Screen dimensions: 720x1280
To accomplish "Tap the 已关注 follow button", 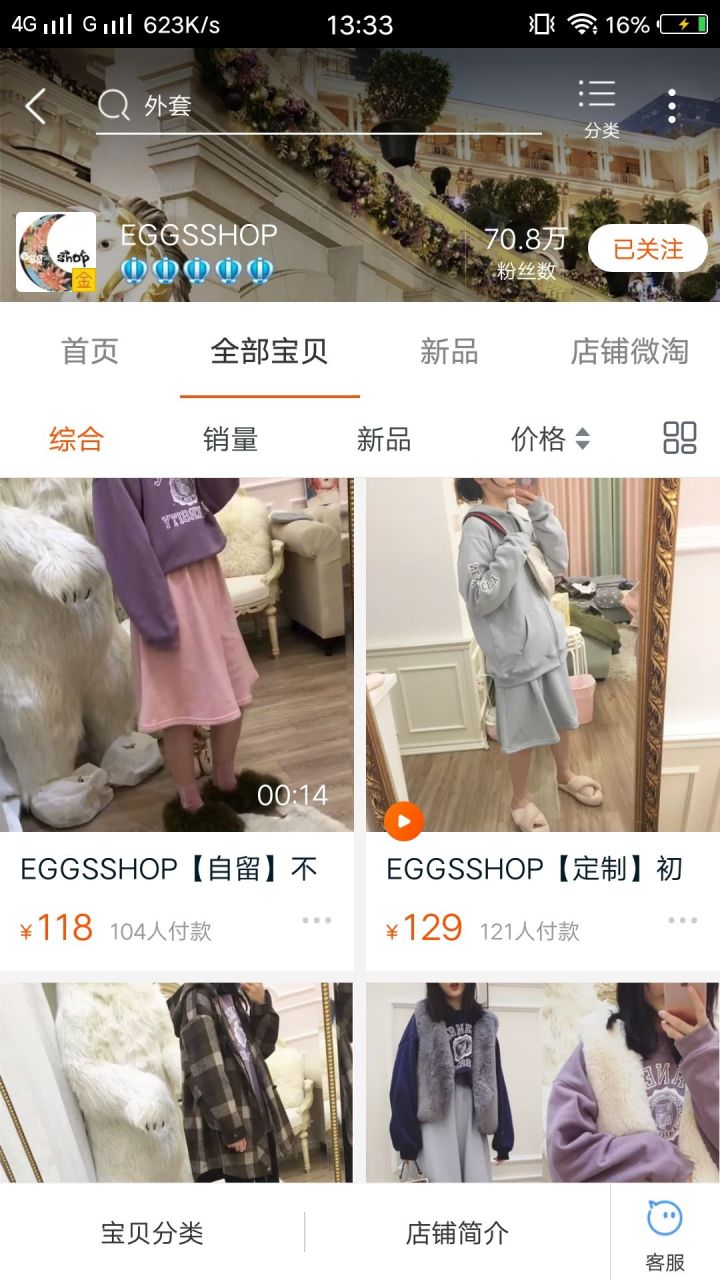I will (x=647, y=249).
